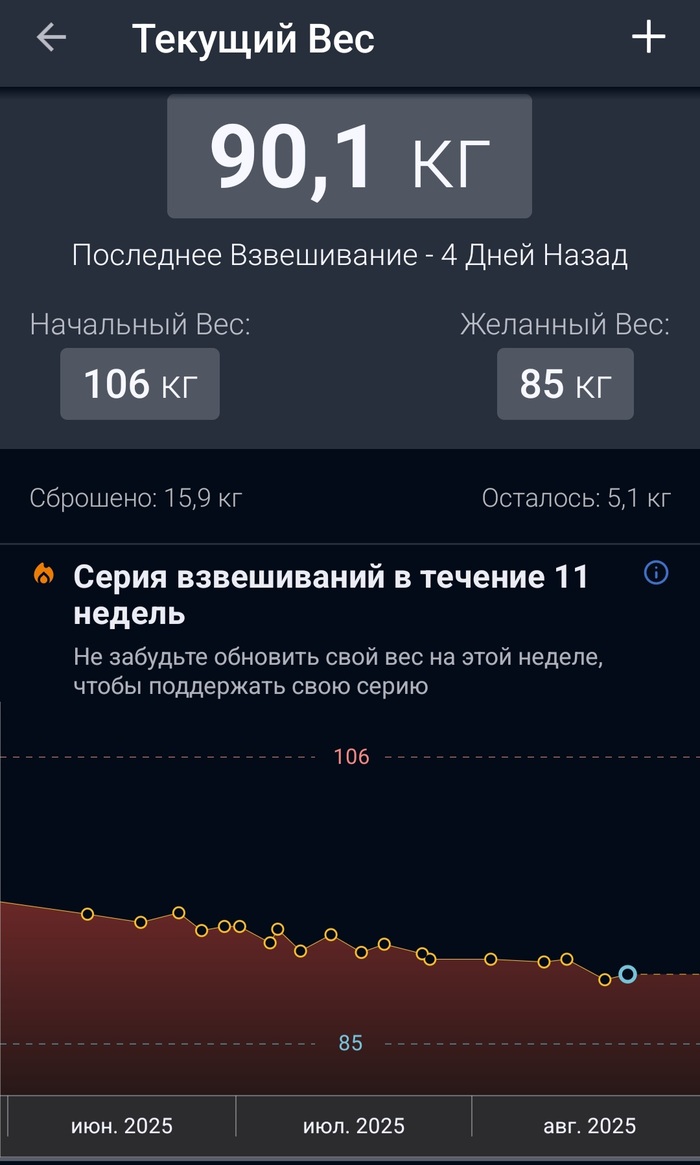Go back using the arrow icon

coord(51,38)
